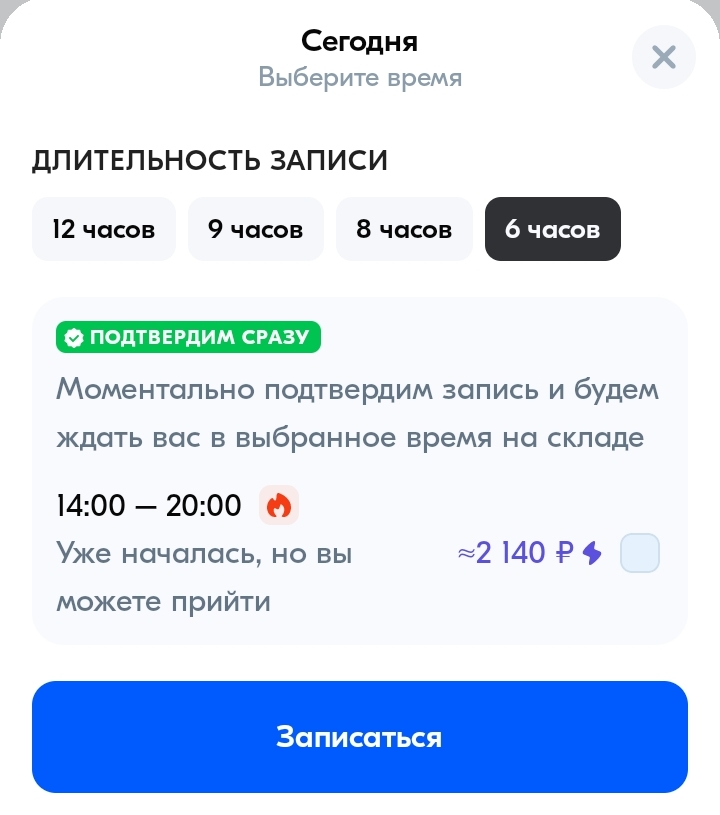Tap the blue Записаться button
The image size is (720, 815).
(x=360, y=737)
